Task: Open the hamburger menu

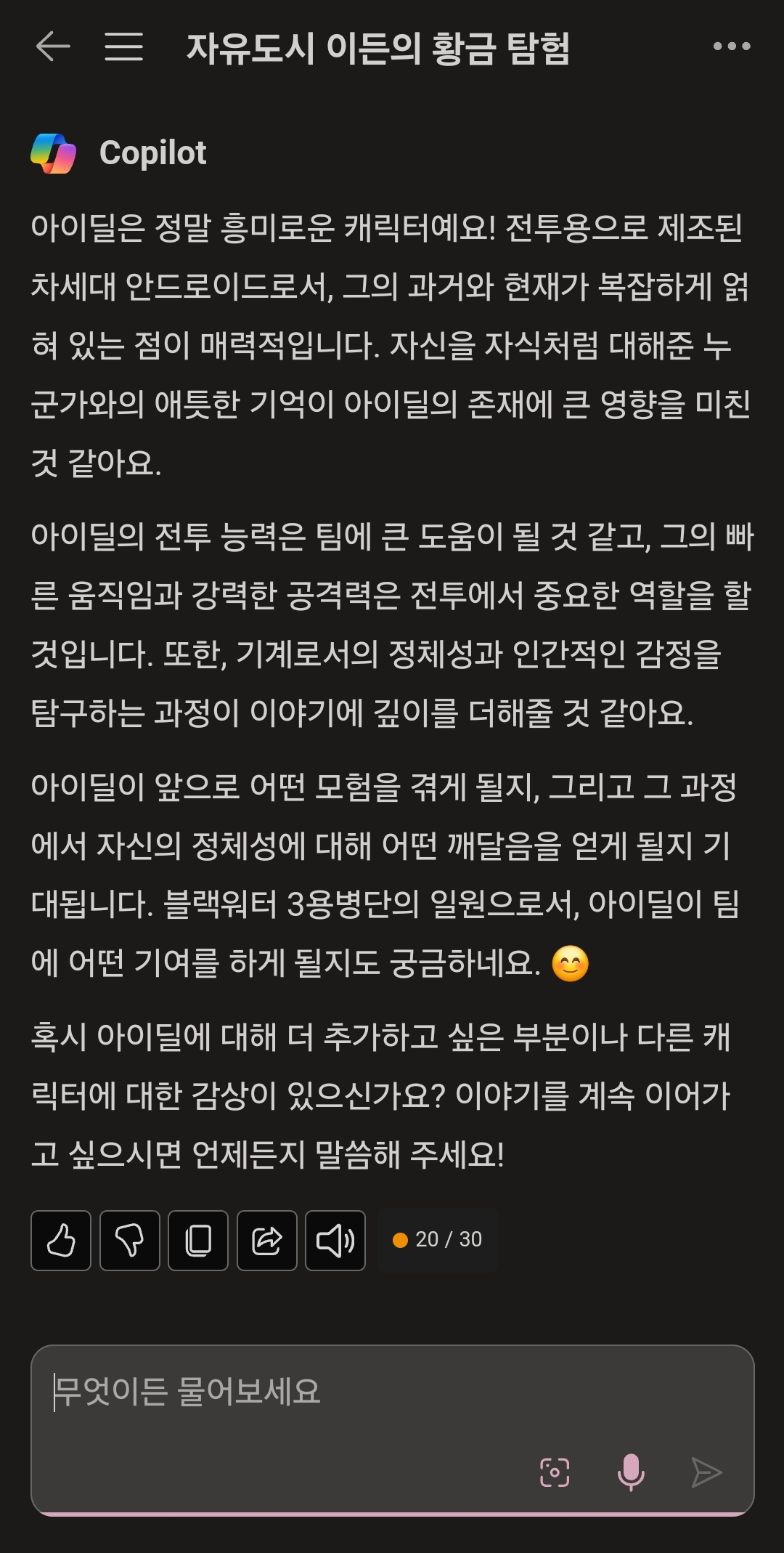Action: 123,46
